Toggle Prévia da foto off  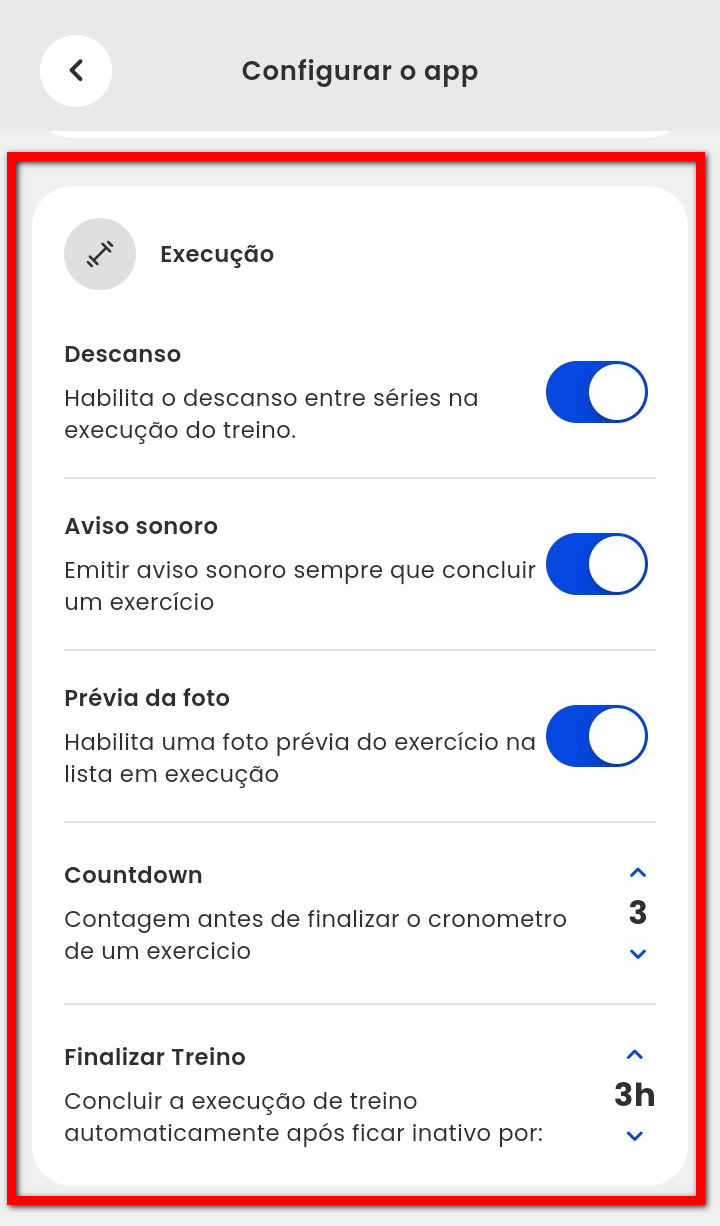596,736
